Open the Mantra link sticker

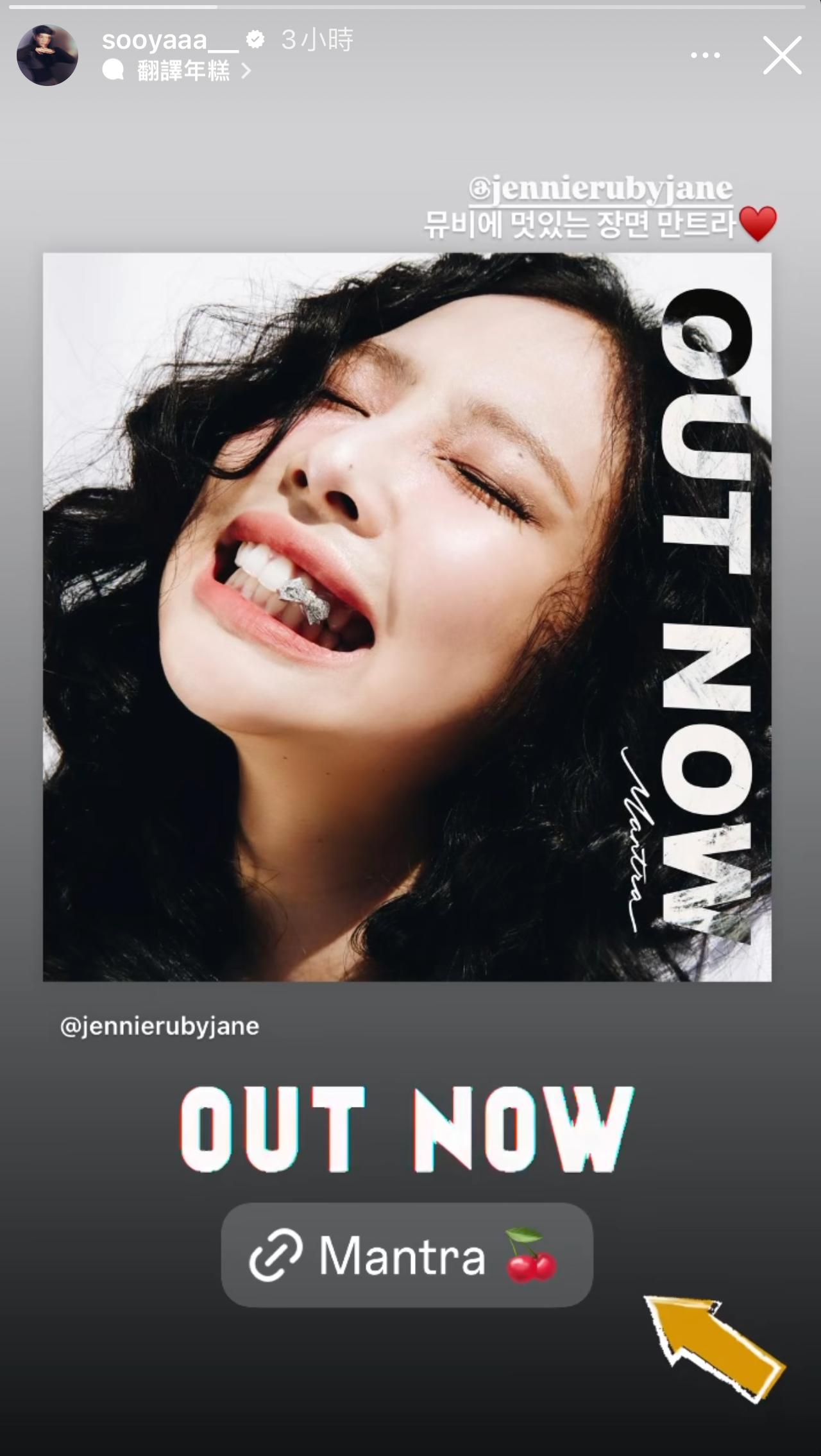click(x=407, y=1255)
